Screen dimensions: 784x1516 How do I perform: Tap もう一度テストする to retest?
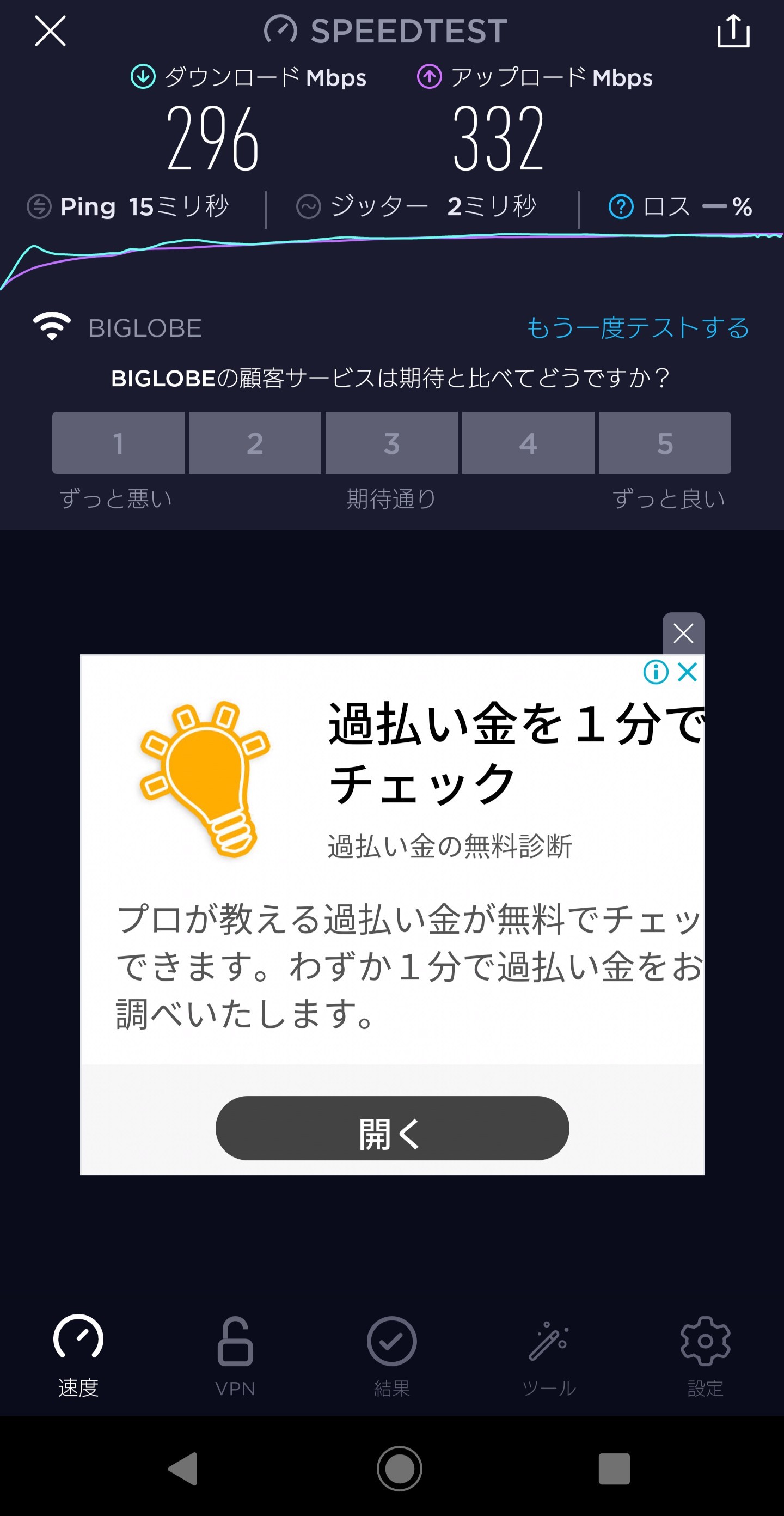pos(638,328)
